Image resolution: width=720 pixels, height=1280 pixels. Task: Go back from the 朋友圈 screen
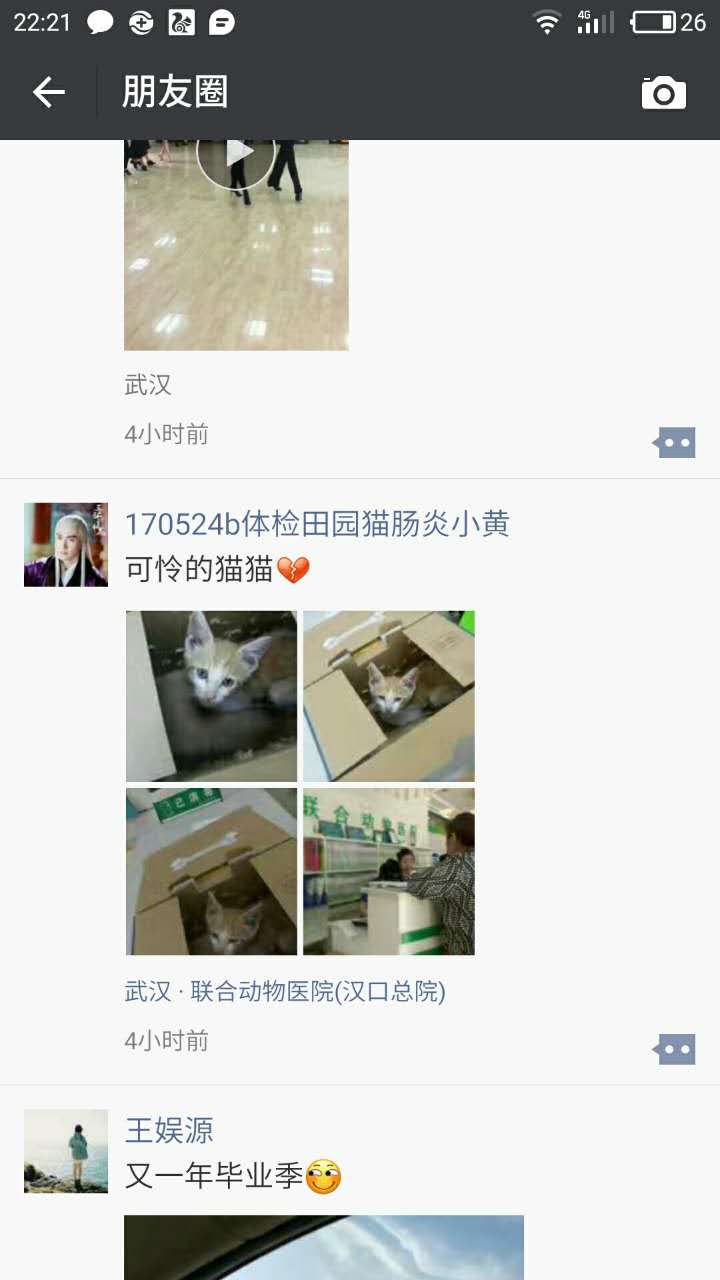[x=48, y=93]
